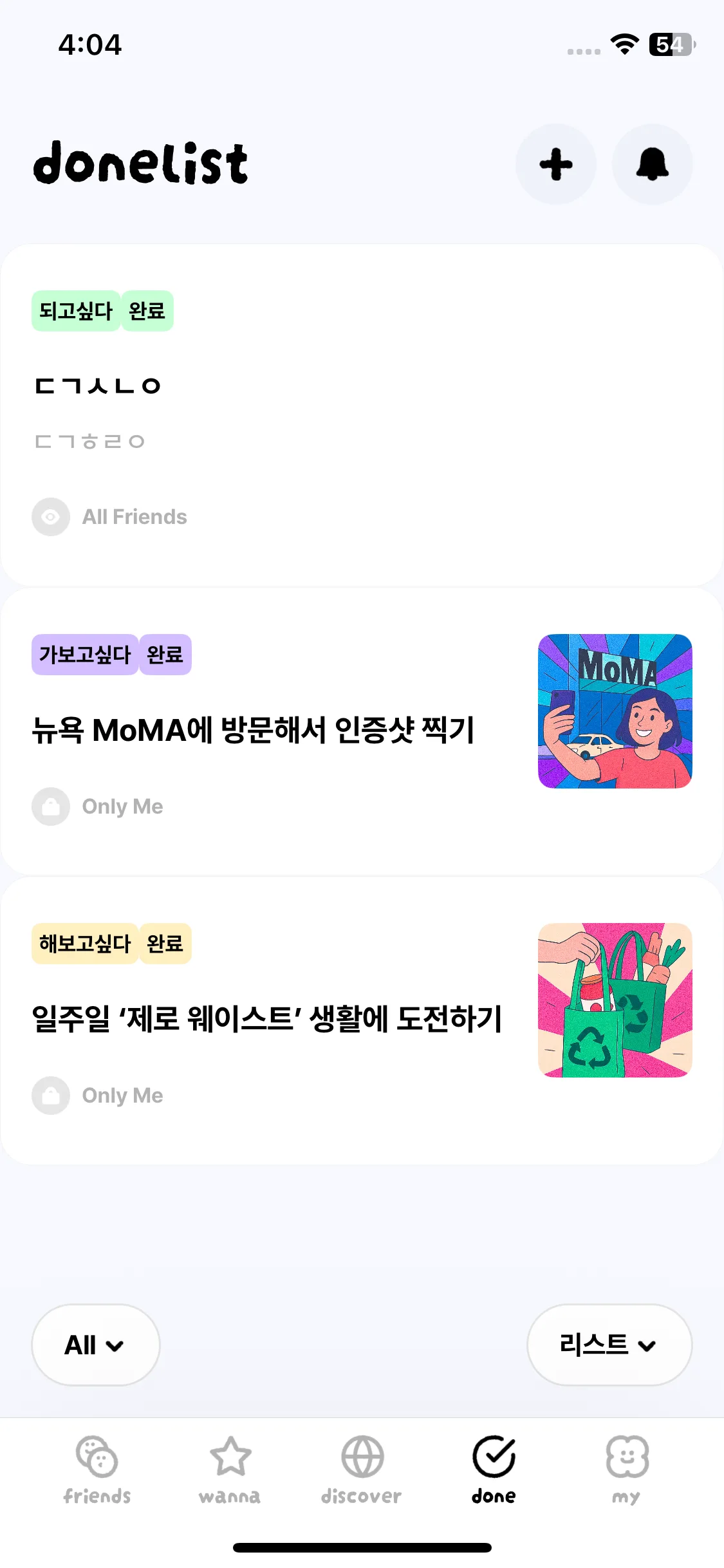Toggle visibility on the All Friends eye icon
Image resolution: width=724 pixels, height=1568 pixels.
point(51,517)
